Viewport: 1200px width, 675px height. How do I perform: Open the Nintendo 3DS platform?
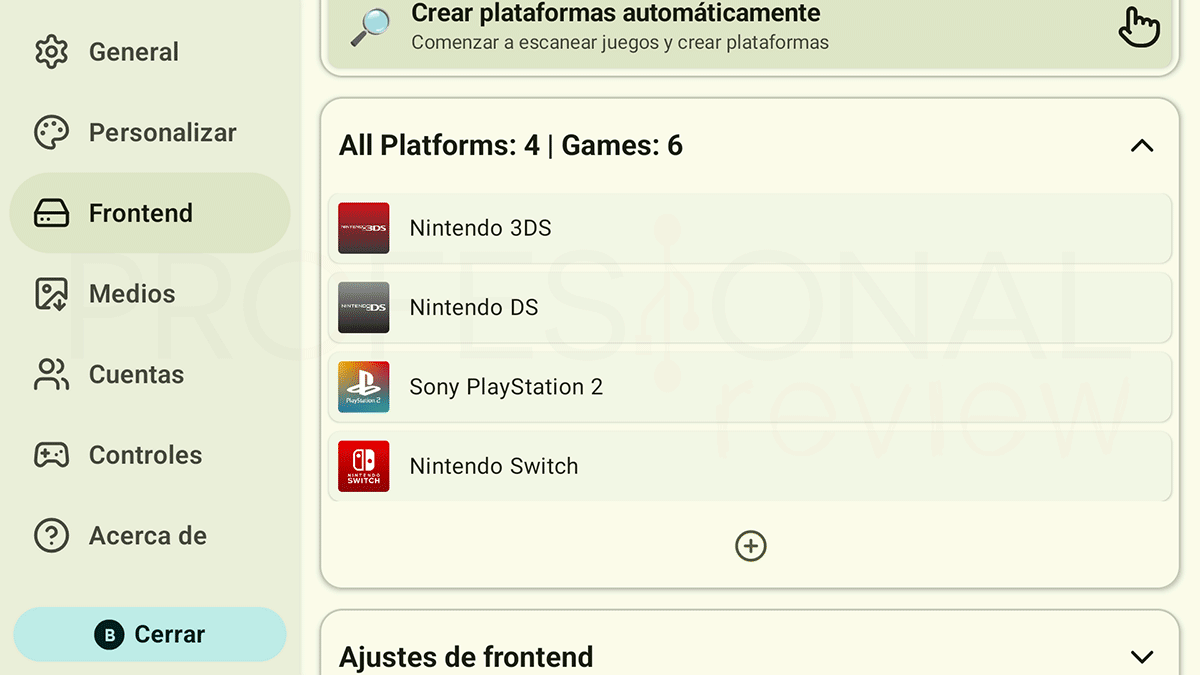click(750, 228)
